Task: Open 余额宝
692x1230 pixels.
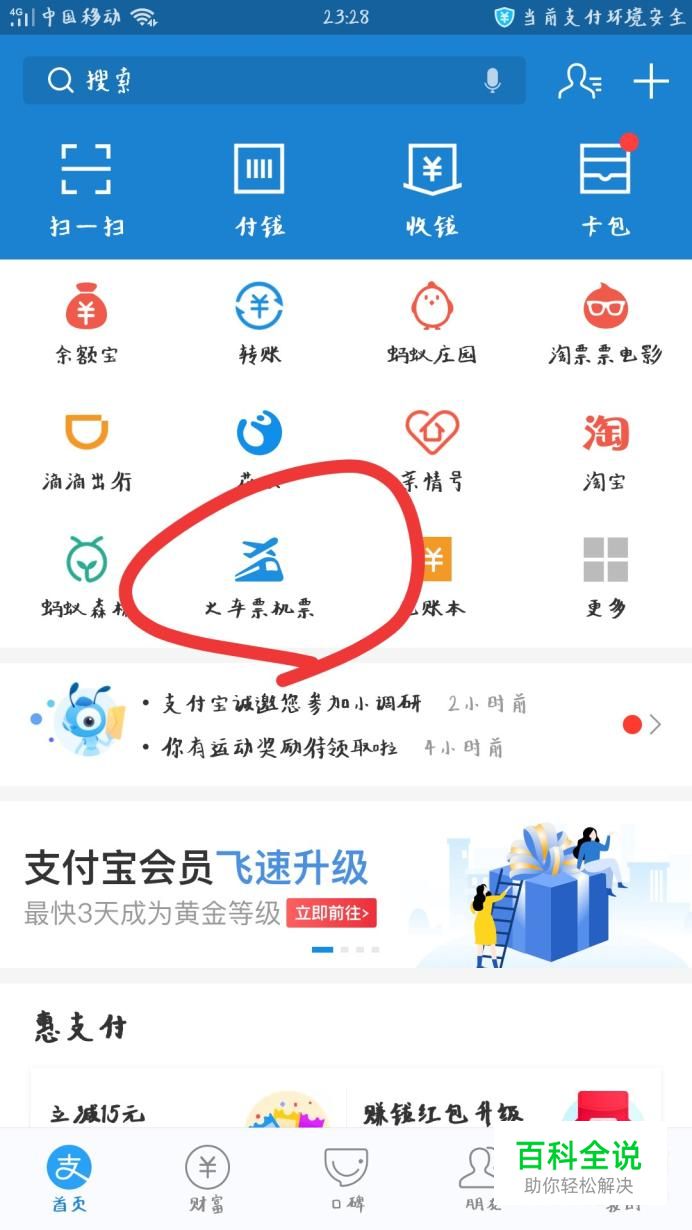Action: click(x=86, y=322)
